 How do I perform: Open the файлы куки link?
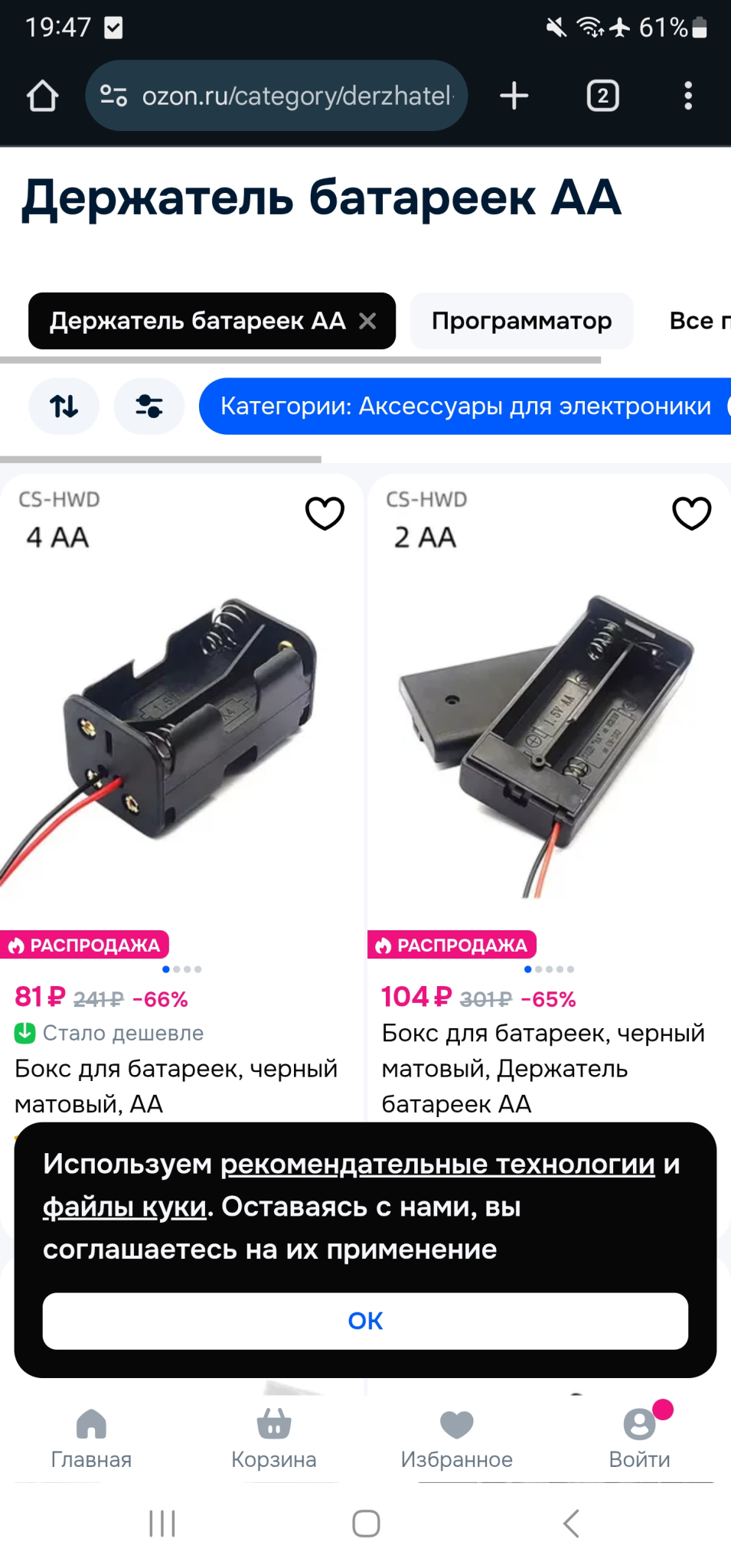click(x=124, y=1207)
